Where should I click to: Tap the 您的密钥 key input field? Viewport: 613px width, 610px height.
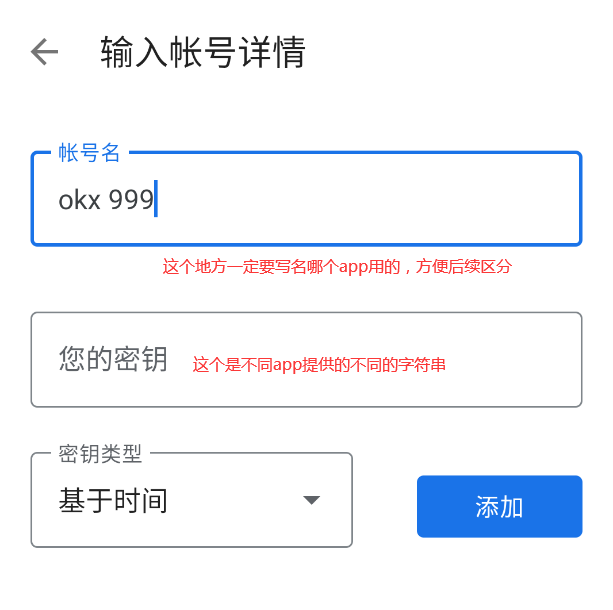tap(305, 360)
